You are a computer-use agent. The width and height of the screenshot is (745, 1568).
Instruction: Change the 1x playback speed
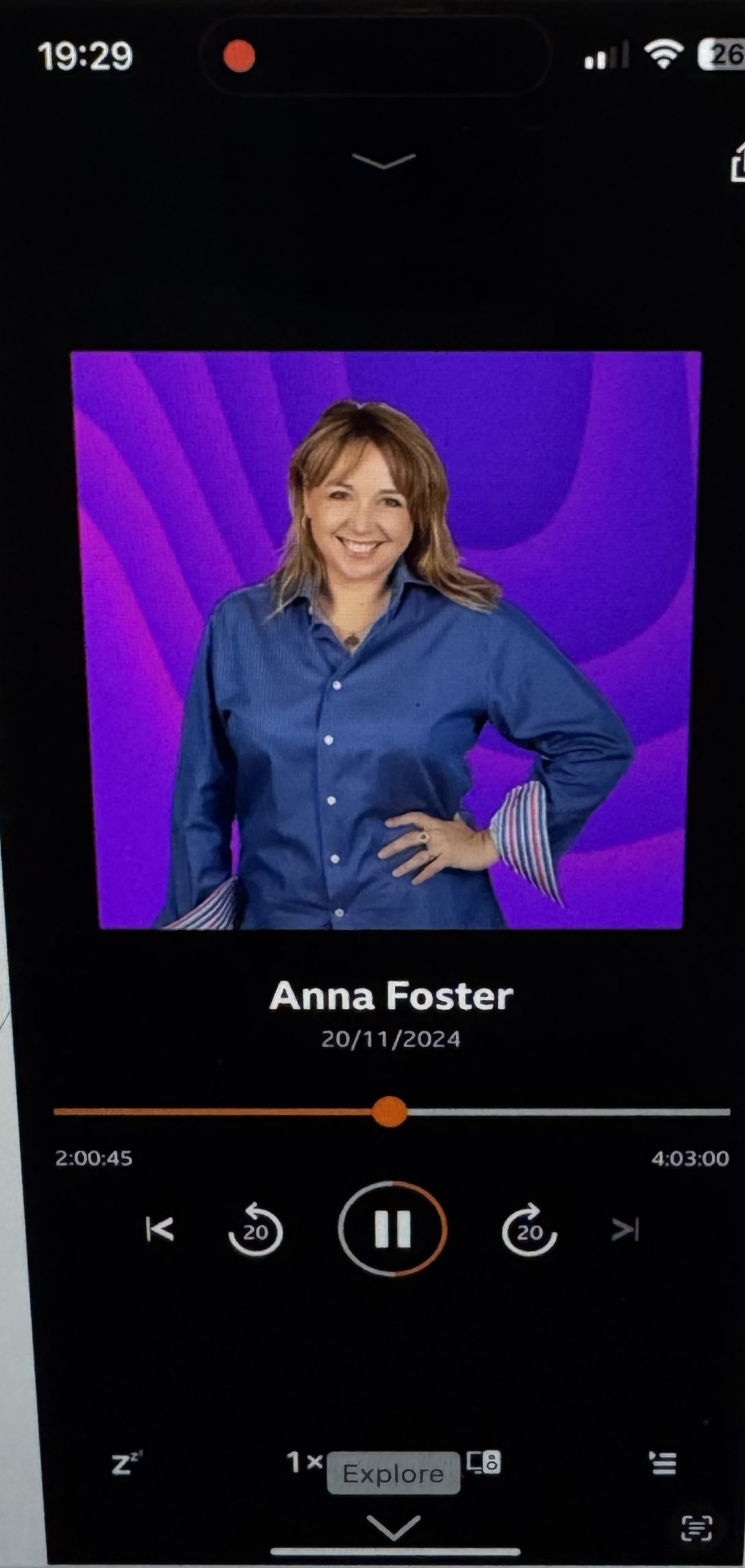pyautogui.click(x=304, y=1463)
